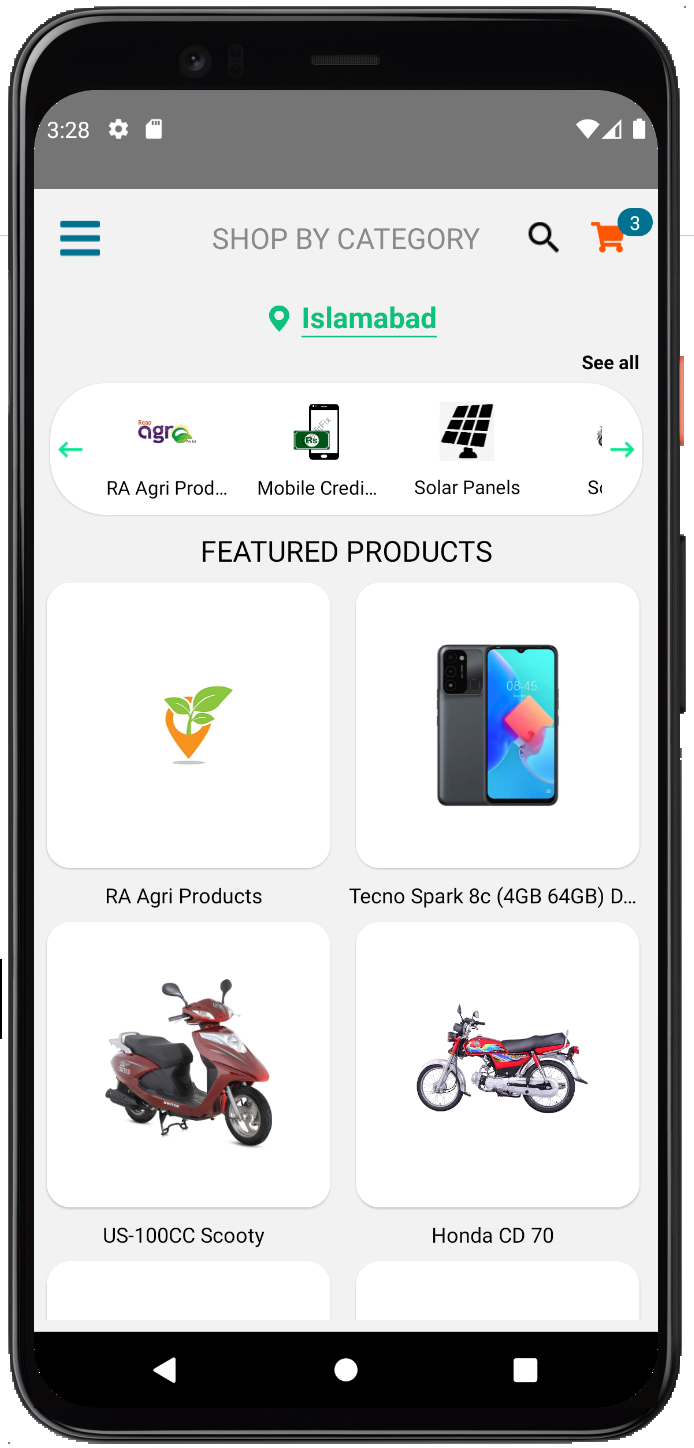Image resolution: width=694 pixels, height=1448 pixels.
Task: Show next categories with right arrow
Action: click(622, 450)
